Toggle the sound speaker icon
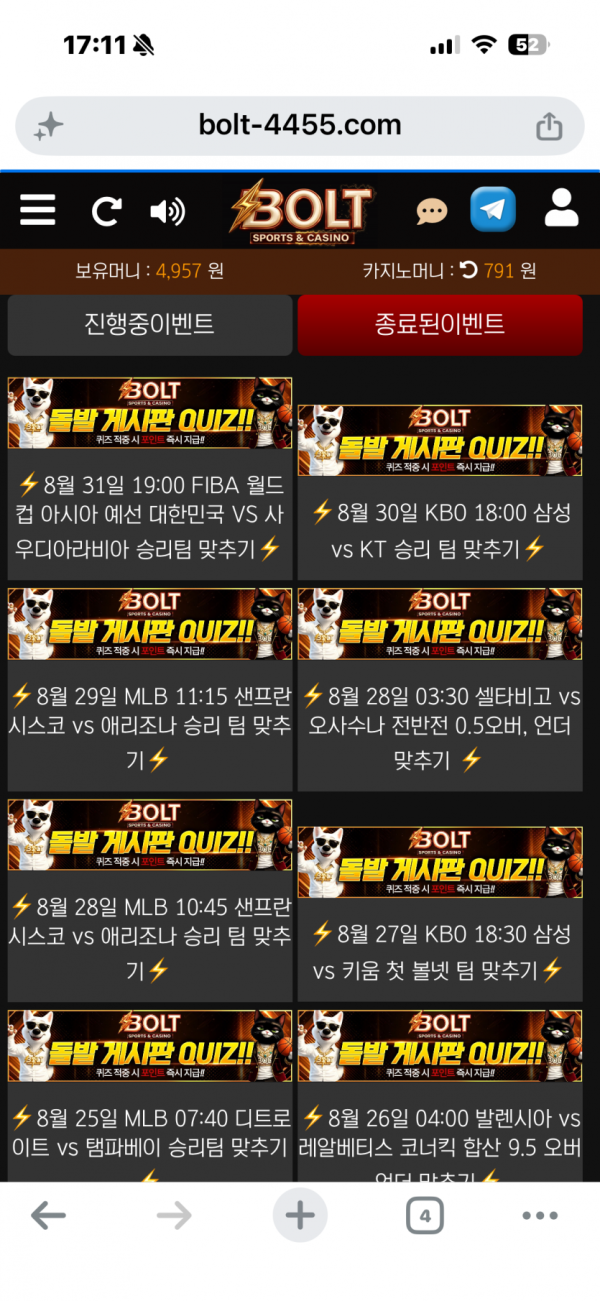Screen dimensions: 600x1301 (x=167, y=211)
